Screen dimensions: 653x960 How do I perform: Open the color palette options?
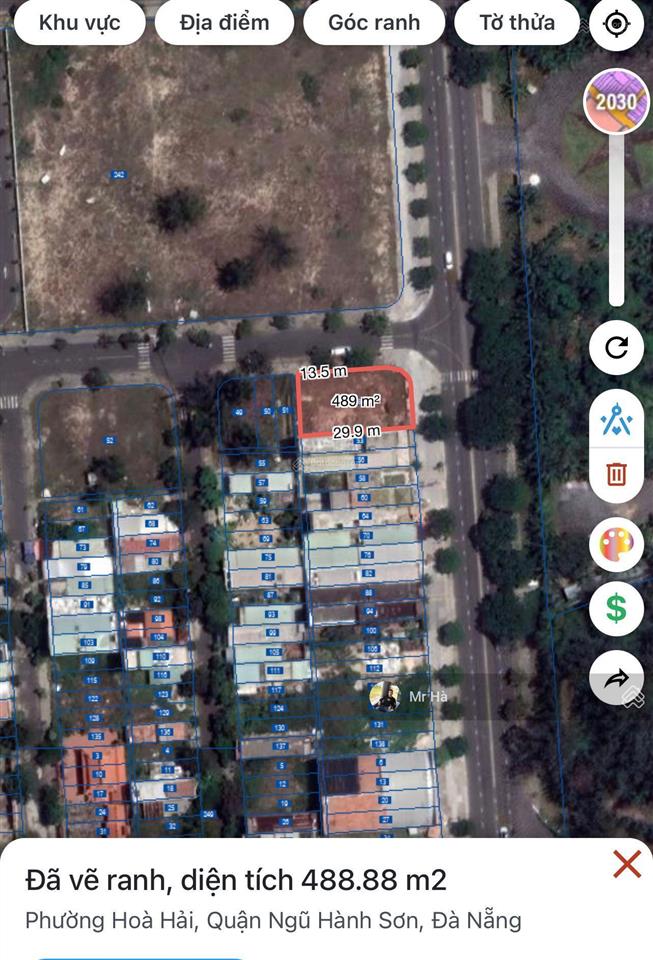tap(617, 546)
